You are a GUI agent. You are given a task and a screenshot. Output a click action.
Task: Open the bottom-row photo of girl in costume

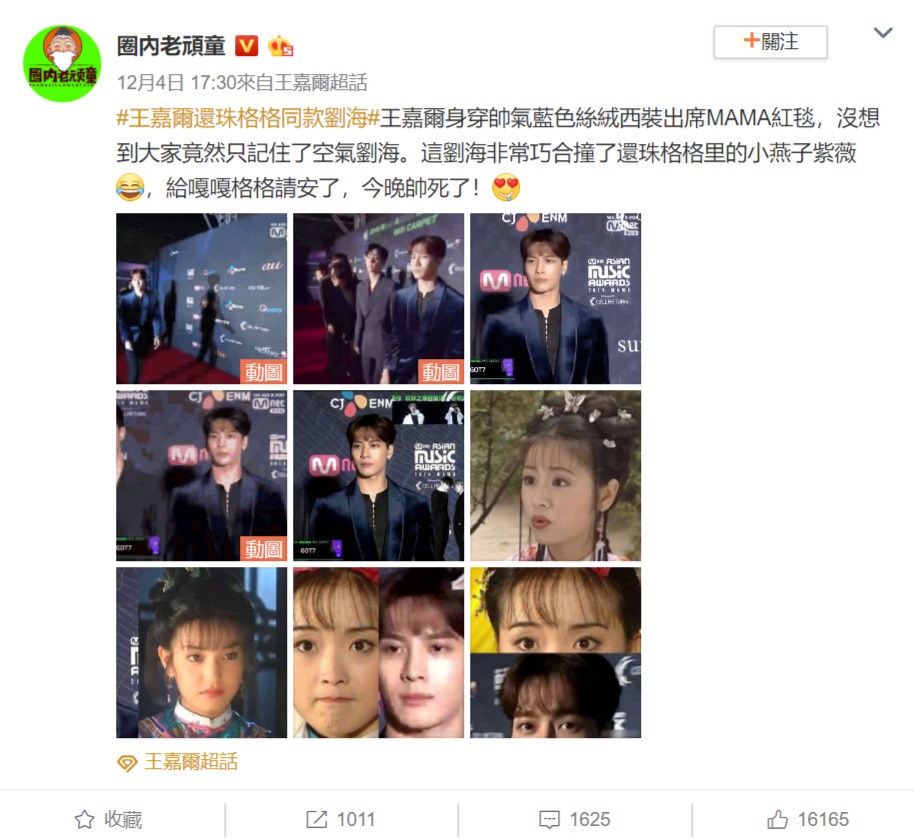click(x=201, y=653)
